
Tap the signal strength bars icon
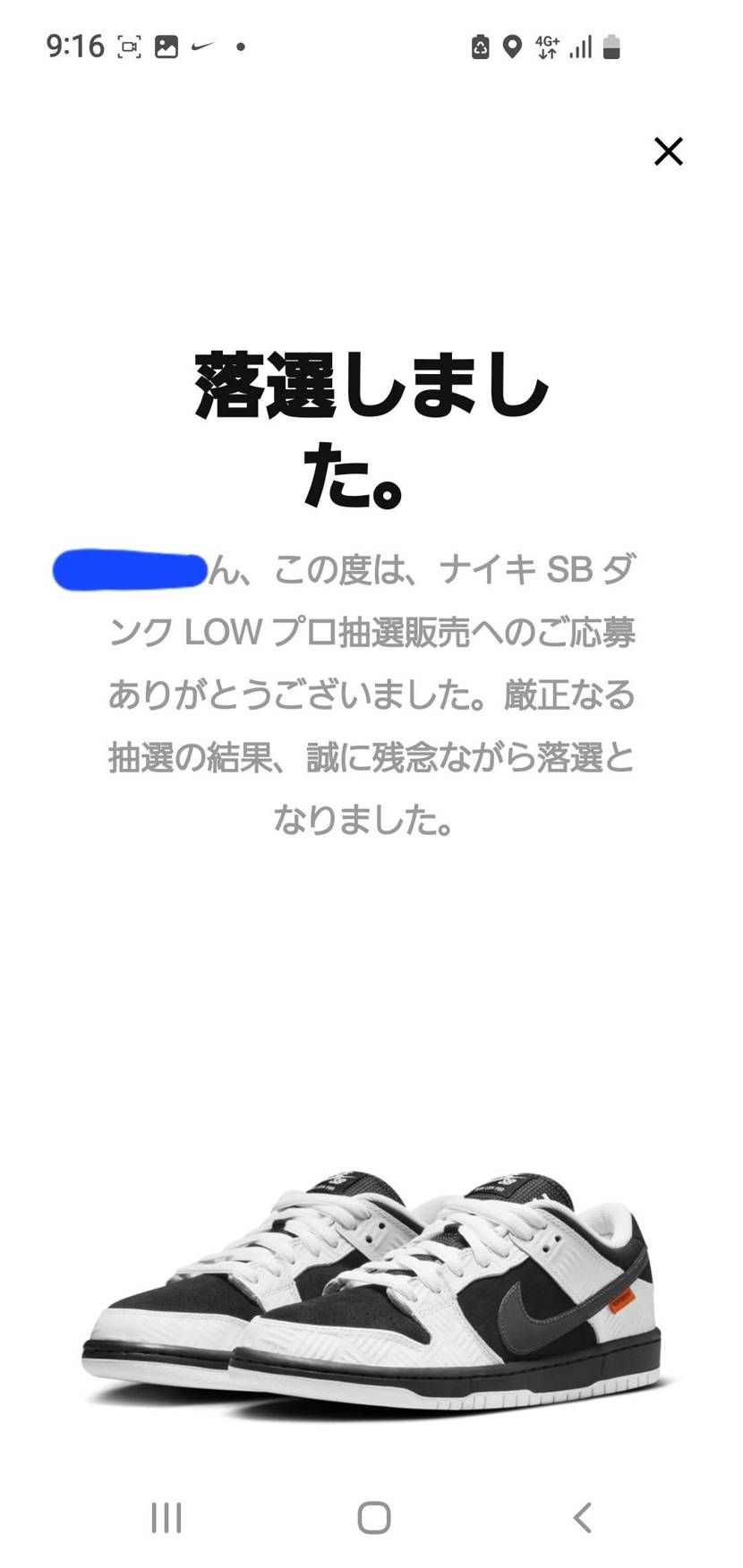click(579, 47)
